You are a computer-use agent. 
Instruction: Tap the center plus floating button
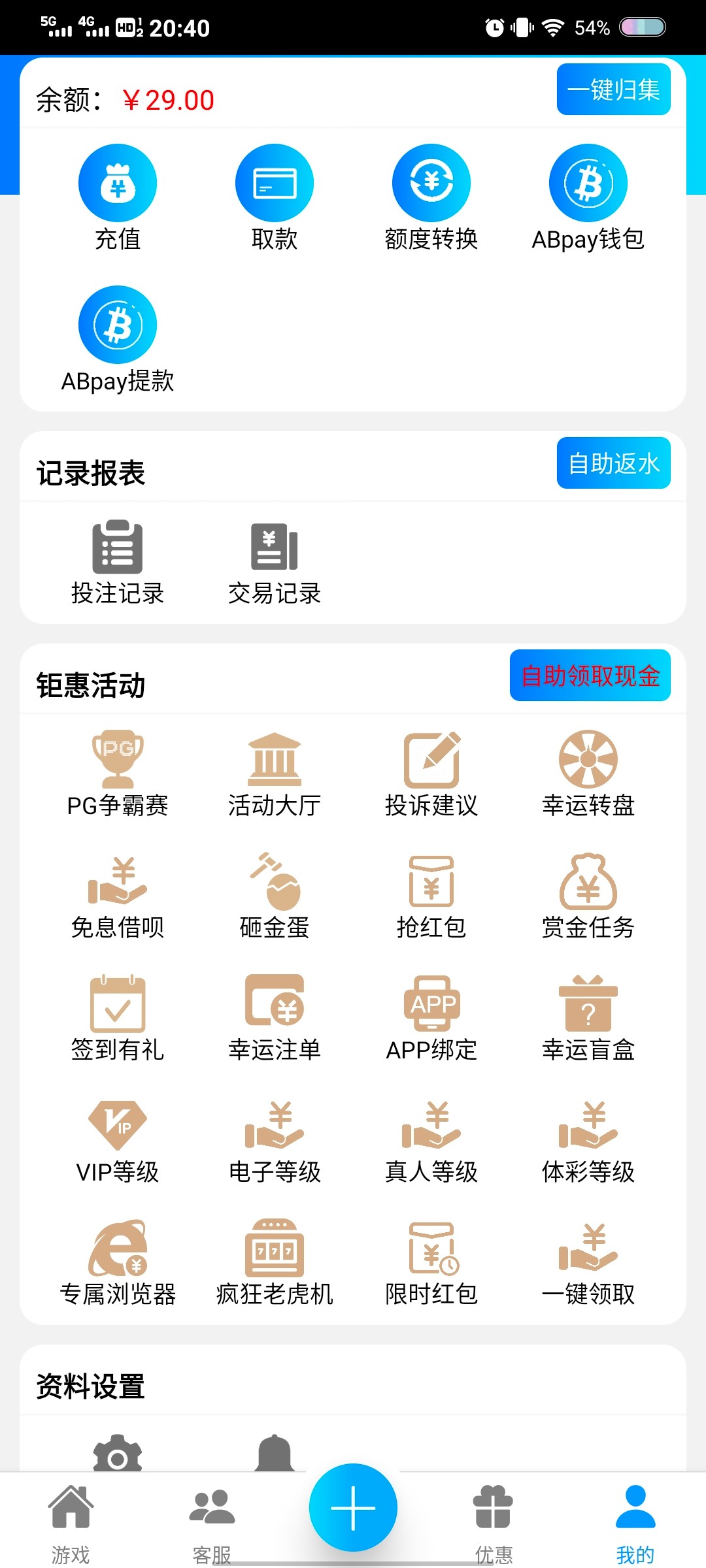tap(353, 1508)
